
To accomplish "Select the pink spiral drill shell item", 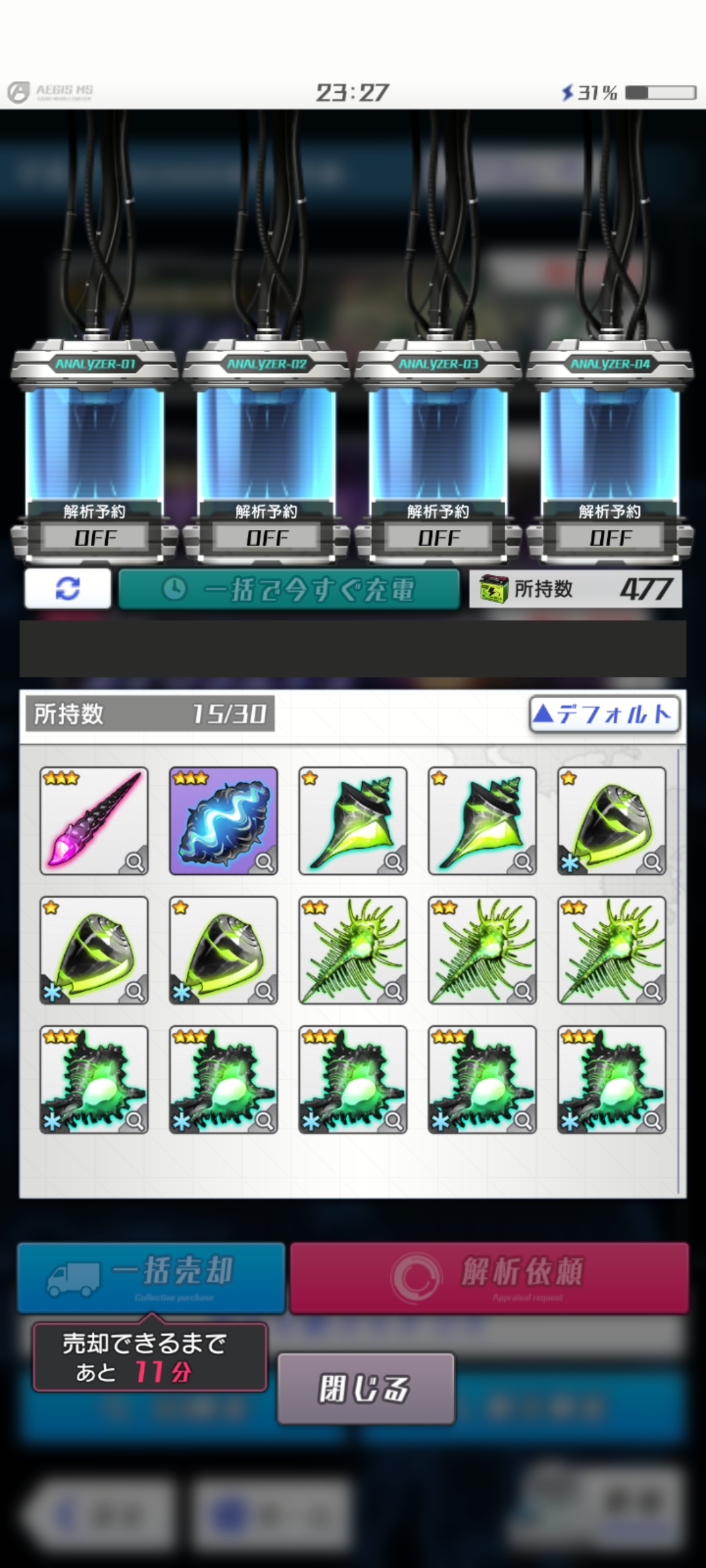I will click(x=94, y=821).
